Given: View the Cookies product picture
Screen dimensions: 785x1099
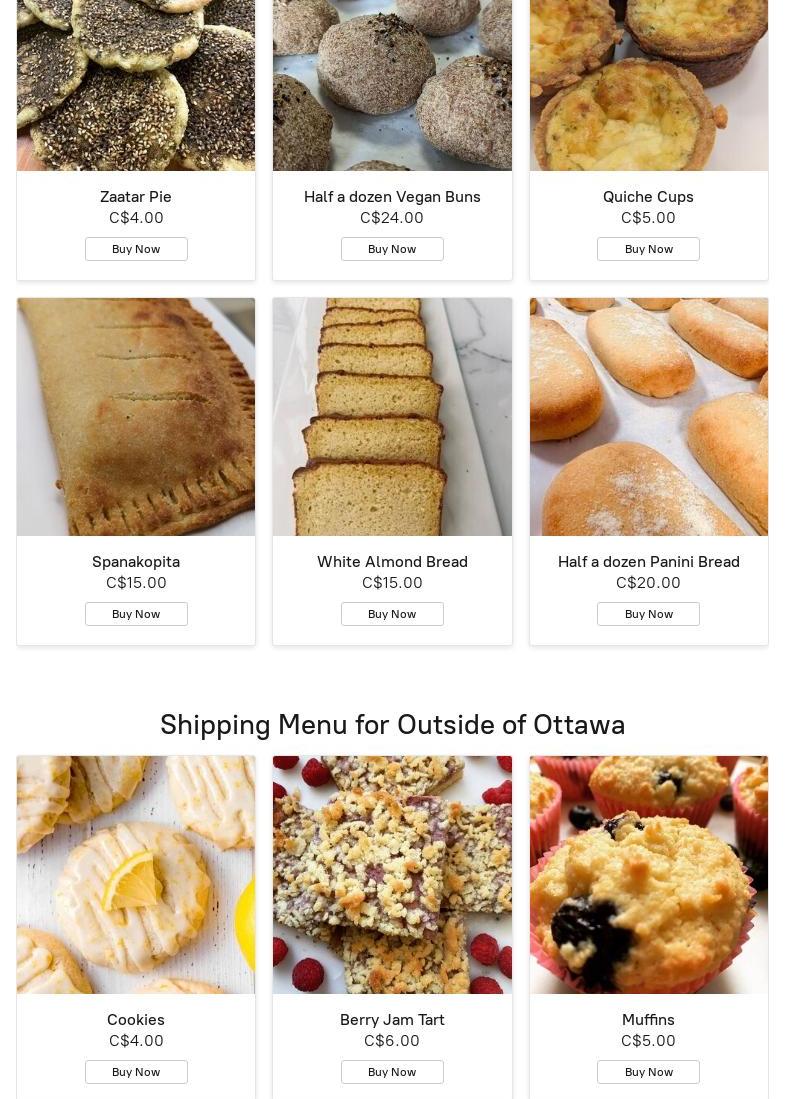Looking at the screenshot, I should 136,875.
